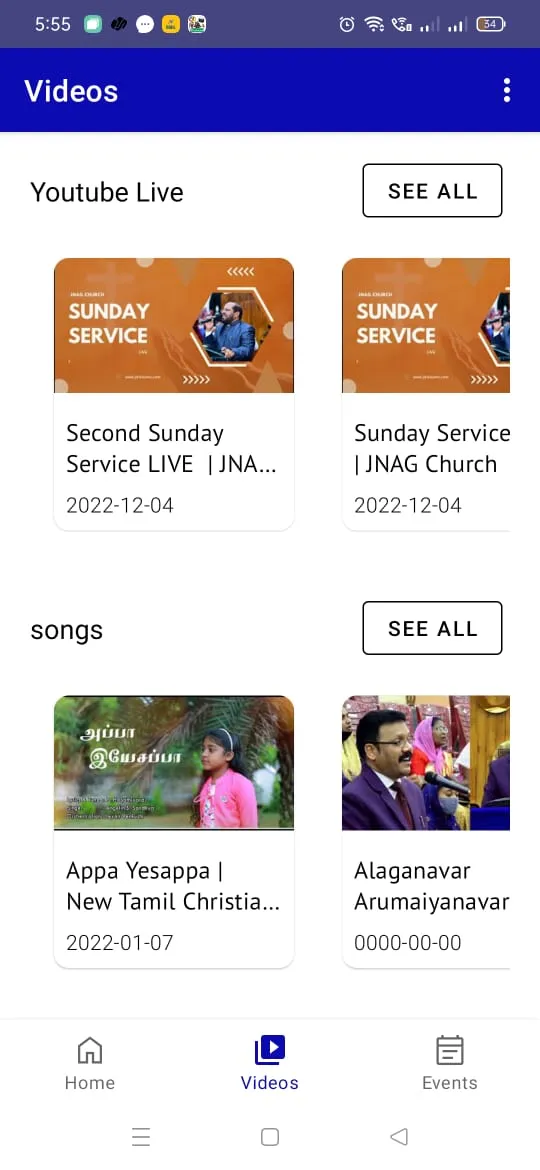The image size is (540, 1170).
Task: Open the three-dot overflow menu
Action: (x=506, y=90)
